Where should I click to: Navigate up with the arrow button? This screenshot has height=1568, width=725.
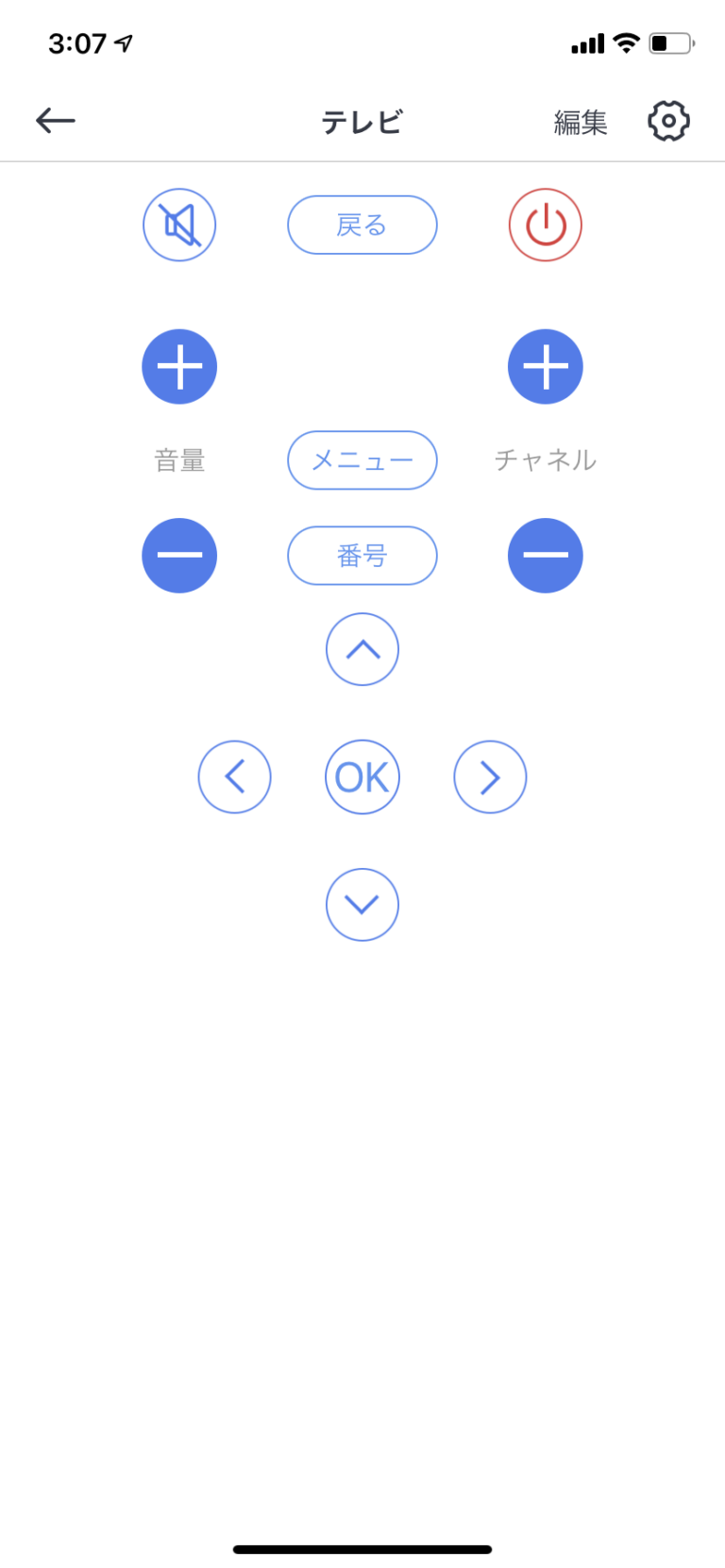coord(362,649)
